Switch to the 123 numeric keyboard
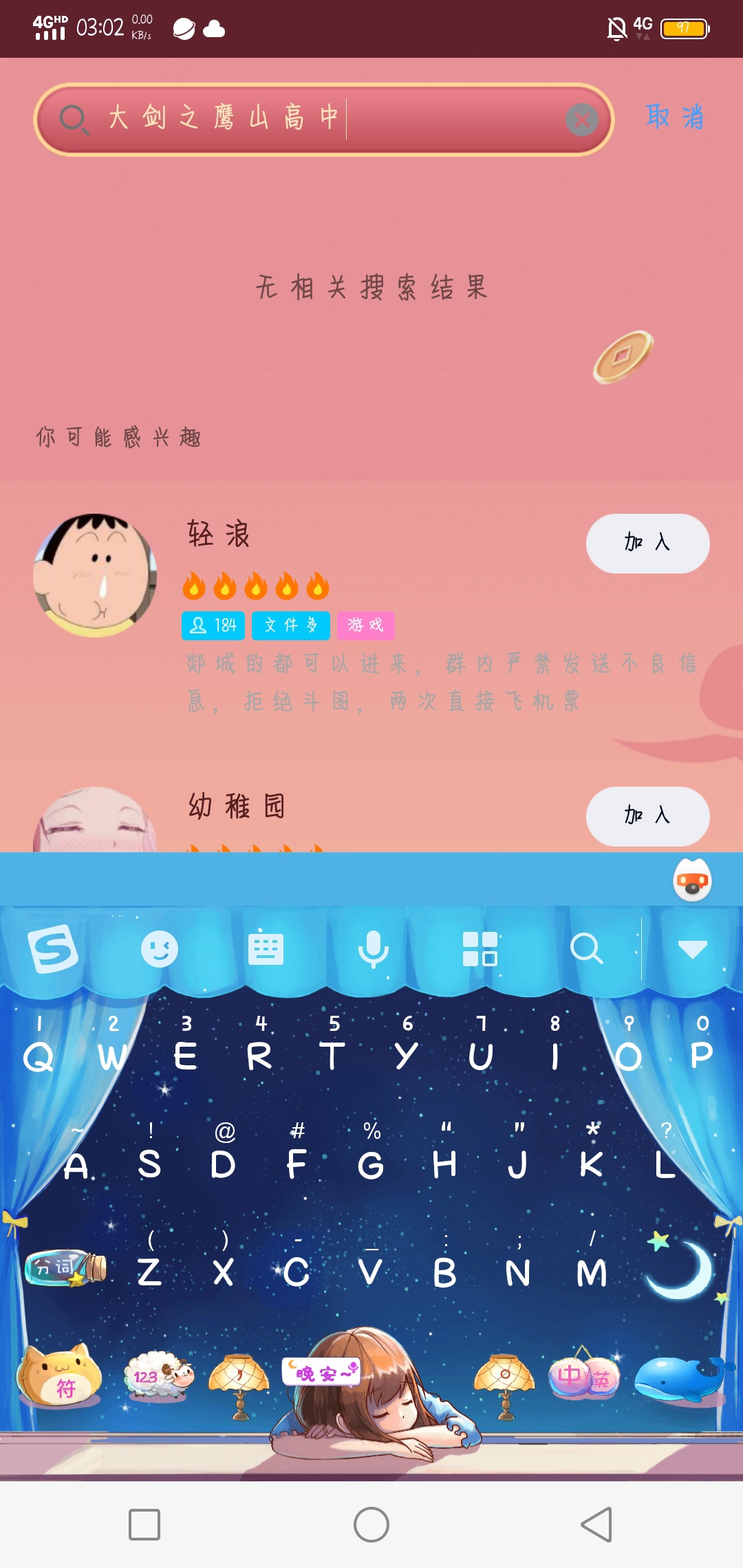This screenshot has height=1568, width=743. tap(160, 1375)
